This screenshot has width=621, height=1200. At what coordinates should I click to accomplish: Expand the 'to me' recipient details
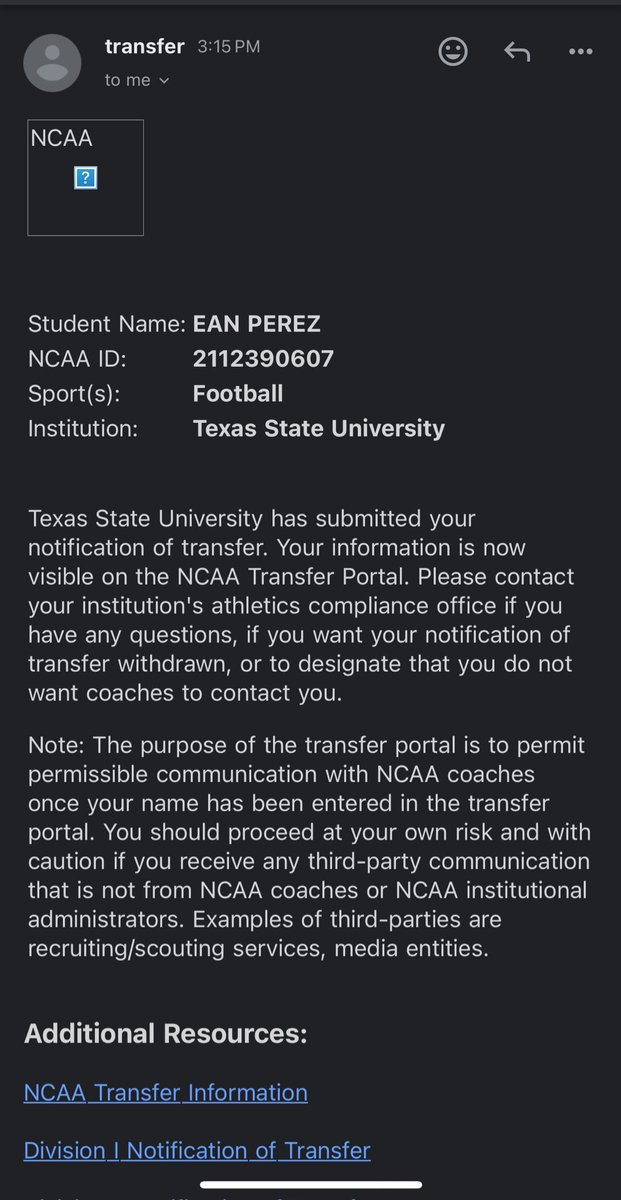coord(137,80)
